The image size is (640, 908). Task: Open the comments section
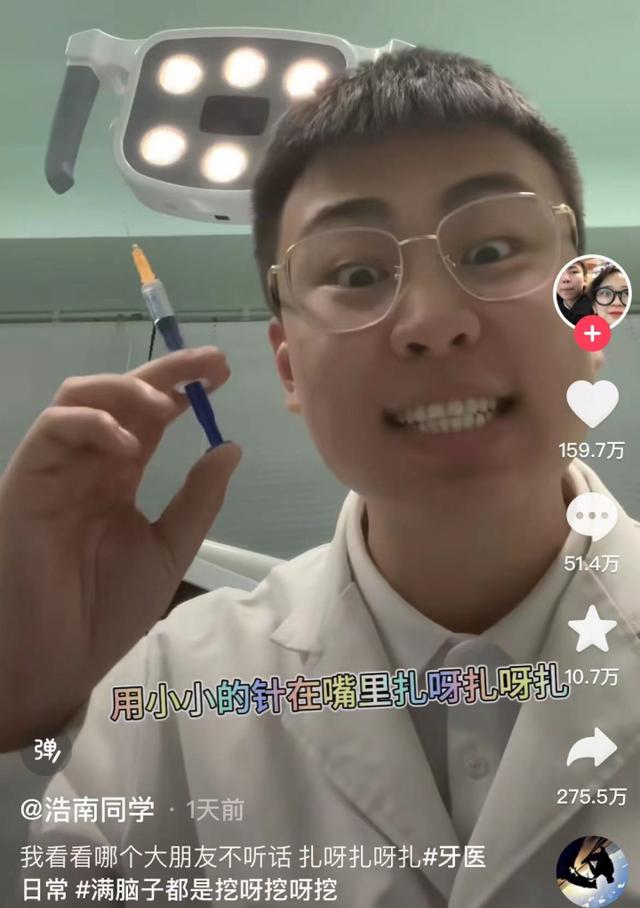coord(592,517)
